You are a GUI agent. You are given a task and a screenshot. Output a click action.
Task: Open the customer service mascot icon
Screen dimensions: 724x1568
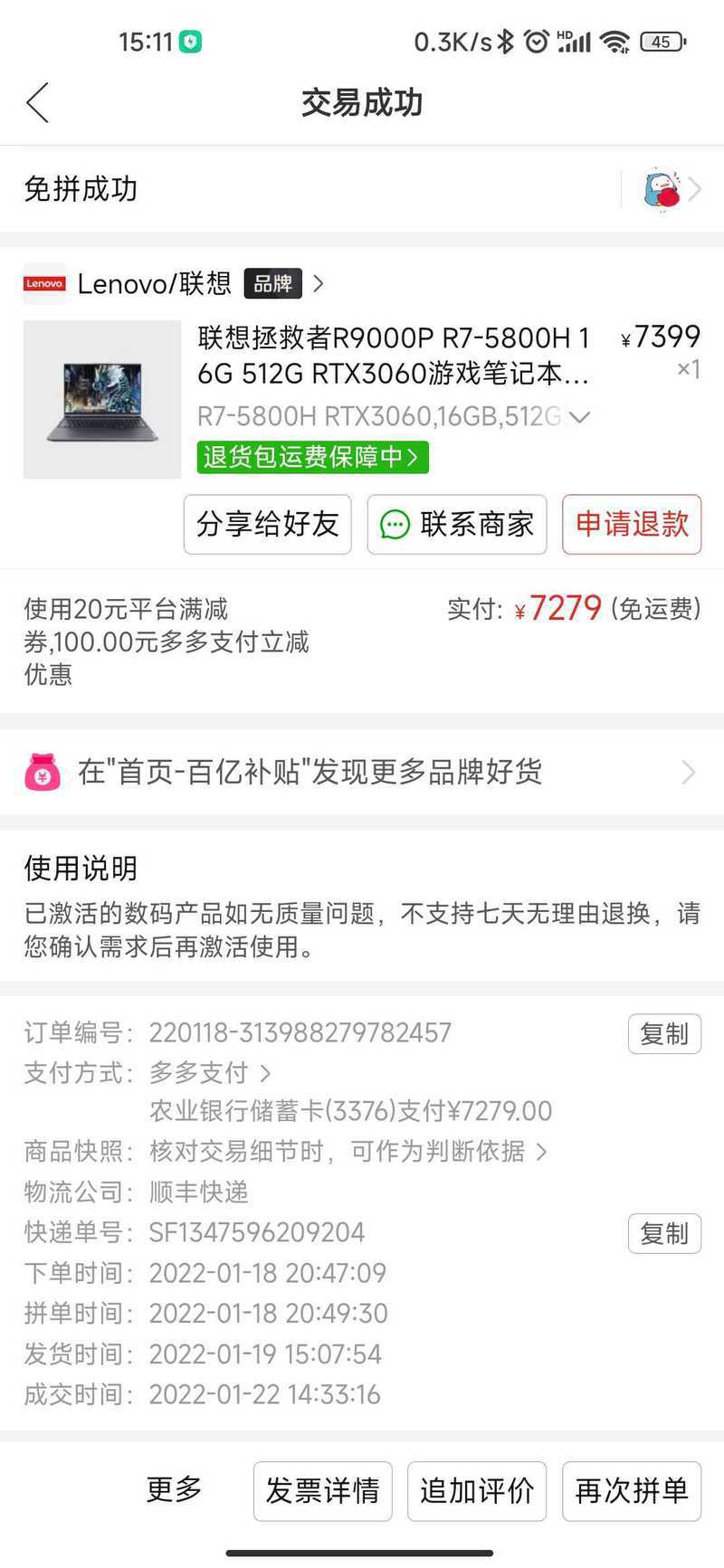(x=663, y=189)
